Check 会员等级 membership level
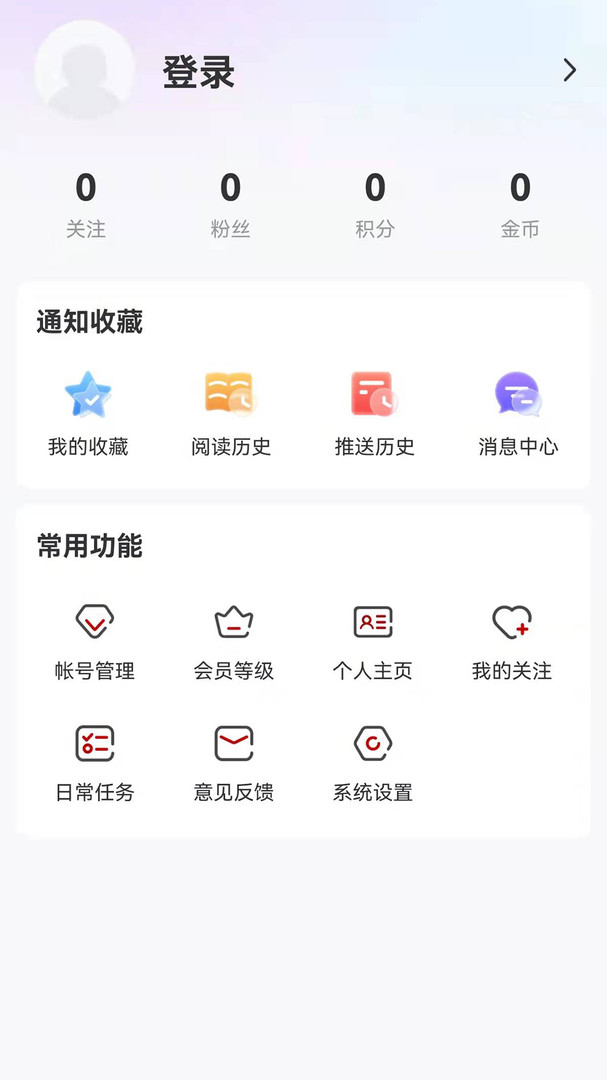The width and height of the screenshot is (607, 1080). 234,641
